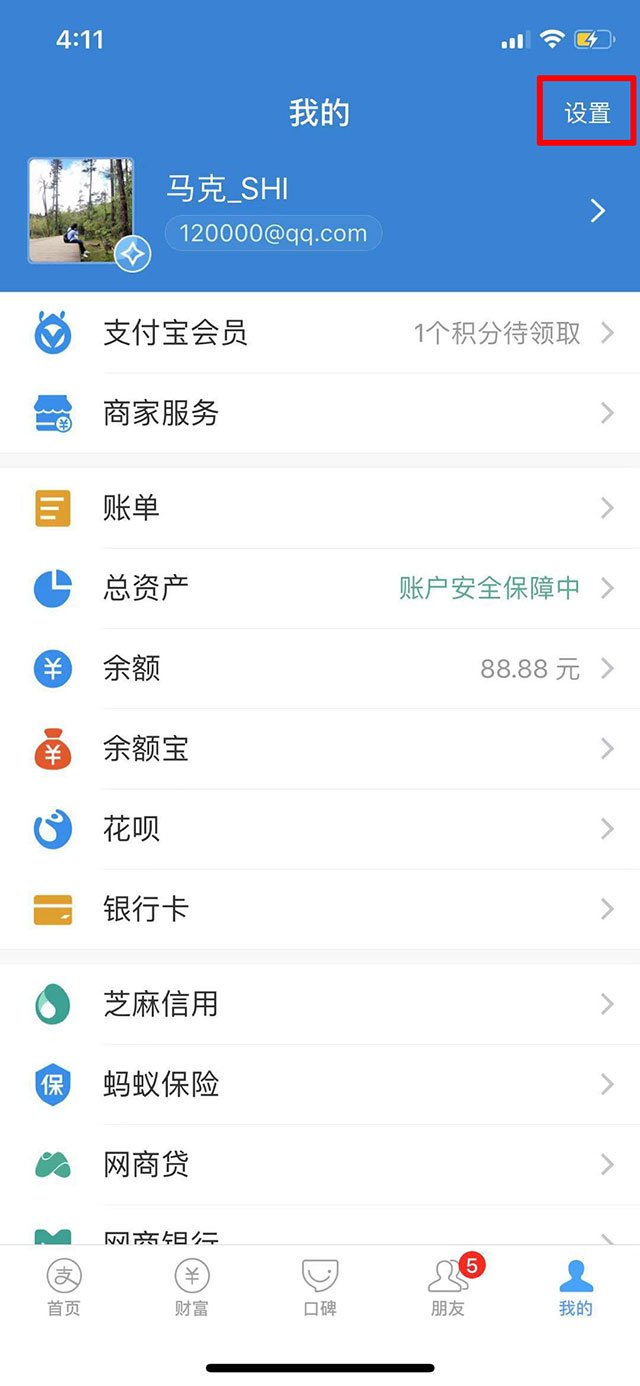Image resolution: width=640 pixels, height=1386 pixels.
Task: Check the 余额 balance row
Action: pos(320,668)
